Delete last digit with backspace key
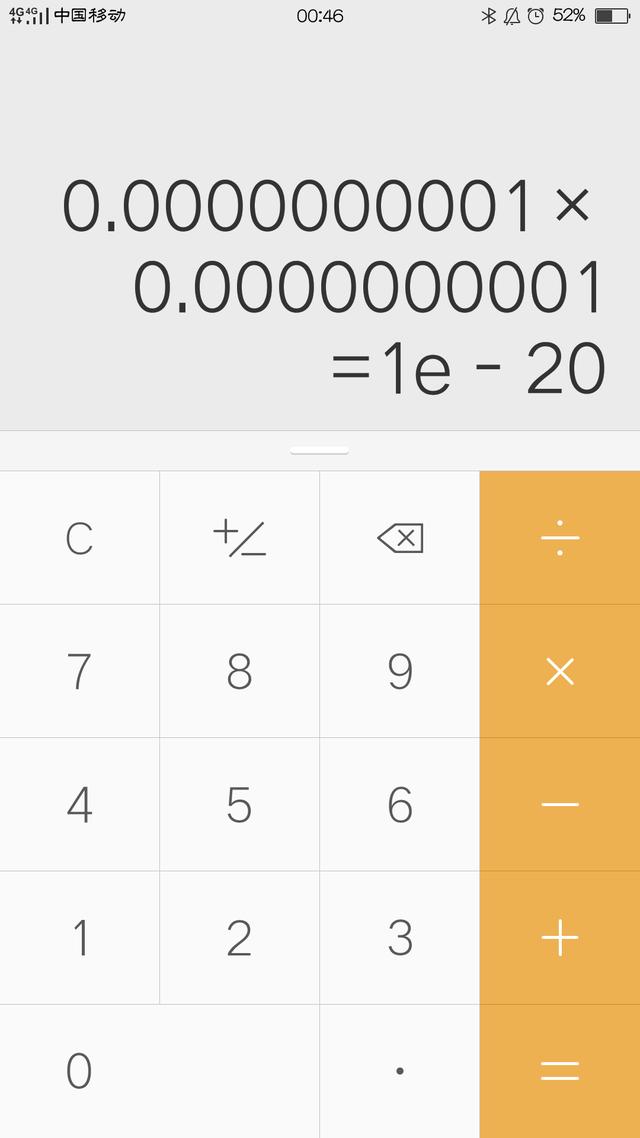Image resolution: width=640 pixels, height=1138 pixels. pyautogui.click(x=400, y=539)
